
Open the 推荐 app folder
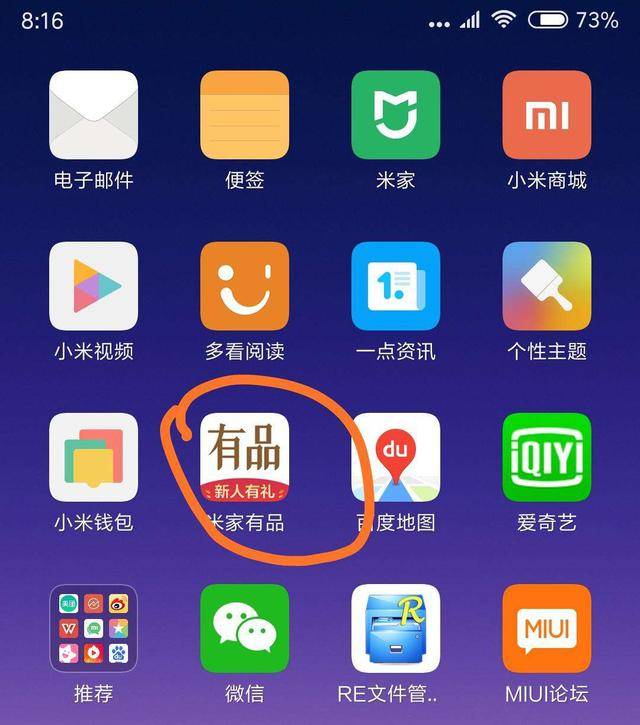tap(93, 628)
